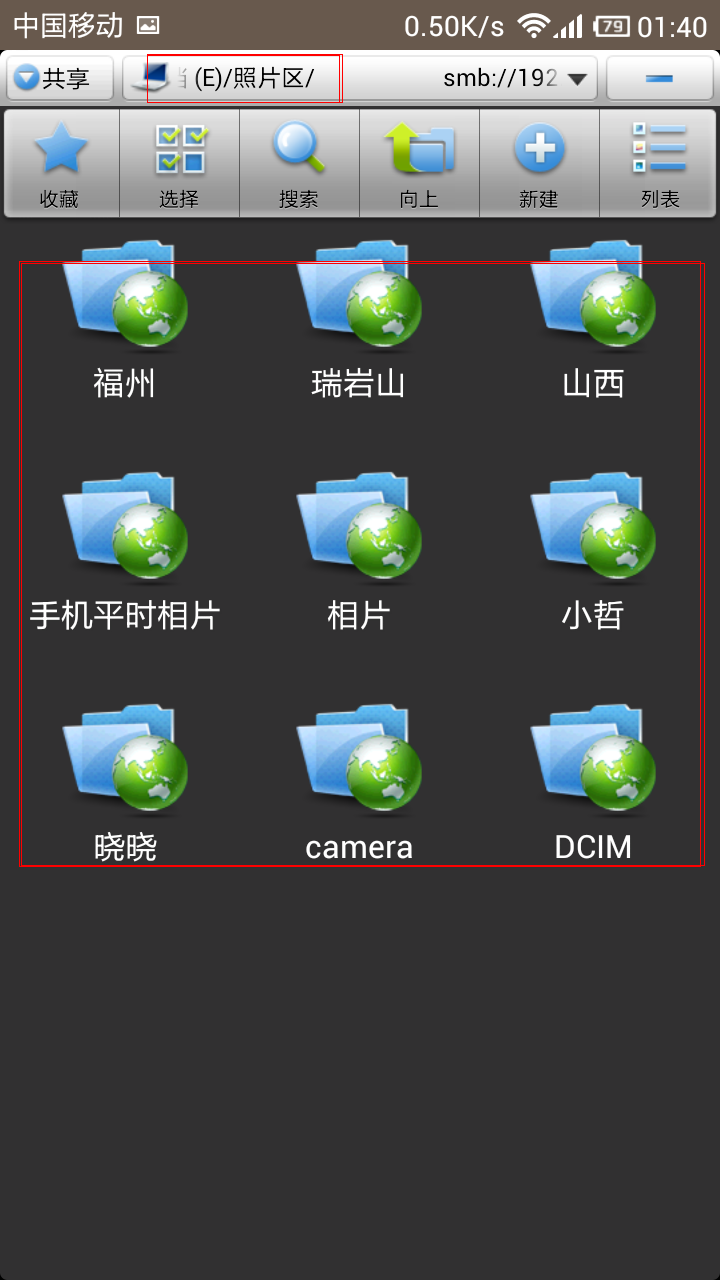This screenshot has height=1280, width=720.
Task: Go up one folder with 向上
Action: click(419, 163)
